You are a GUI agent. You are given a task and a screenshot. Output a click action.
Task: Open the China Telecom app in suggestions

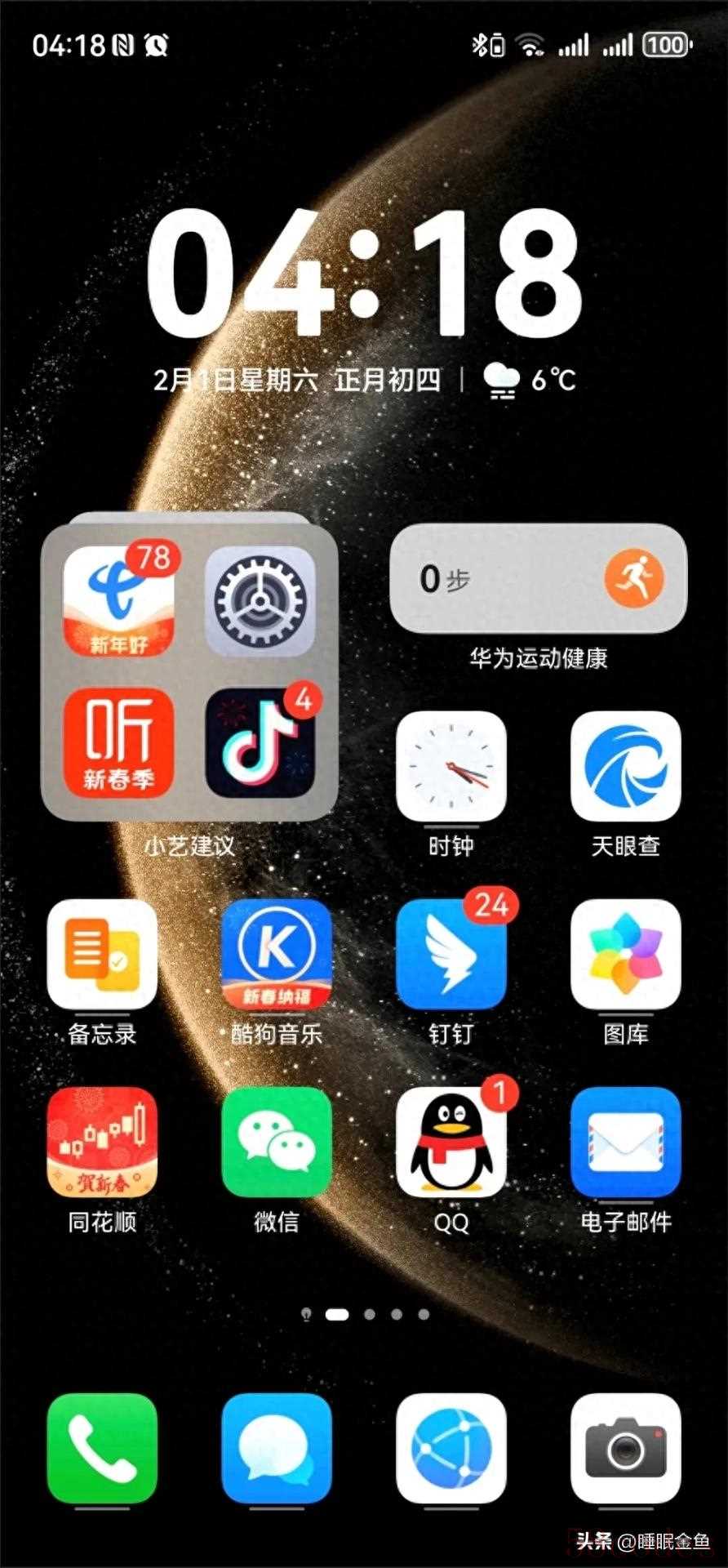pyautogui.click(x=118, y=602)
